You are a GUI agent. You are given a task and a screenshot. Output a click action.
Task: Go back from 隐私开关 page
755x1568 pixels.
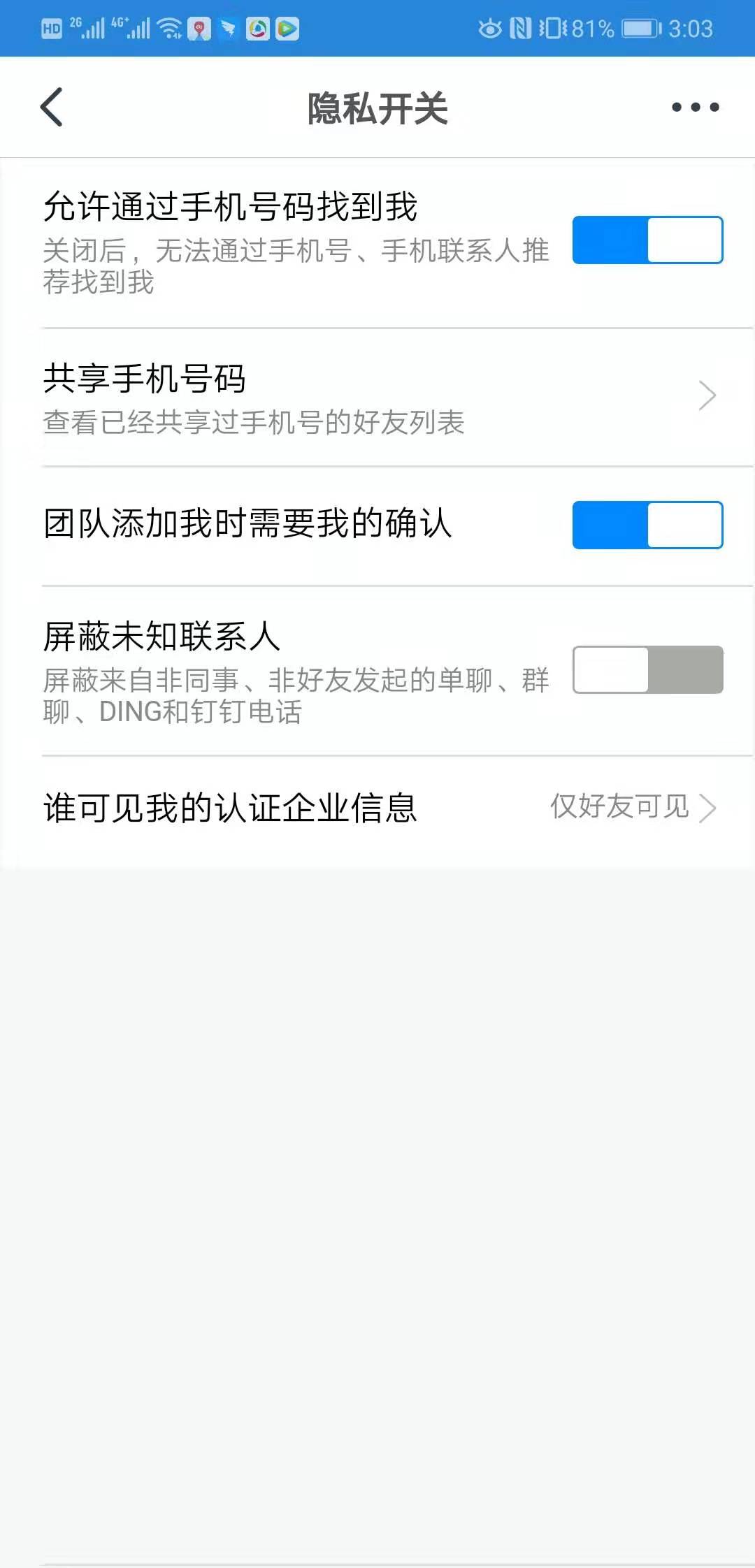point(52,107)
